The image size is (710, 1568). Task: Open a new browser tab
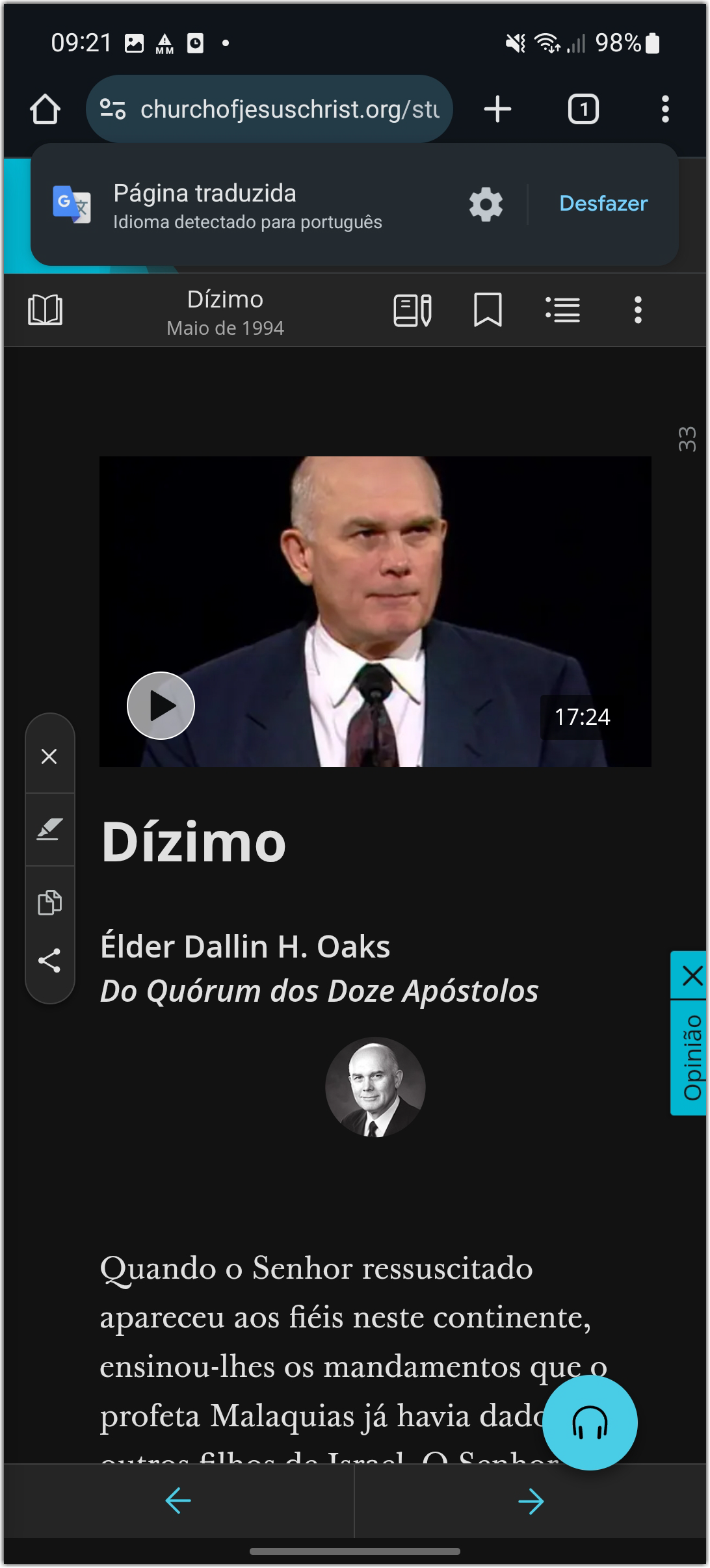point(497,109)
